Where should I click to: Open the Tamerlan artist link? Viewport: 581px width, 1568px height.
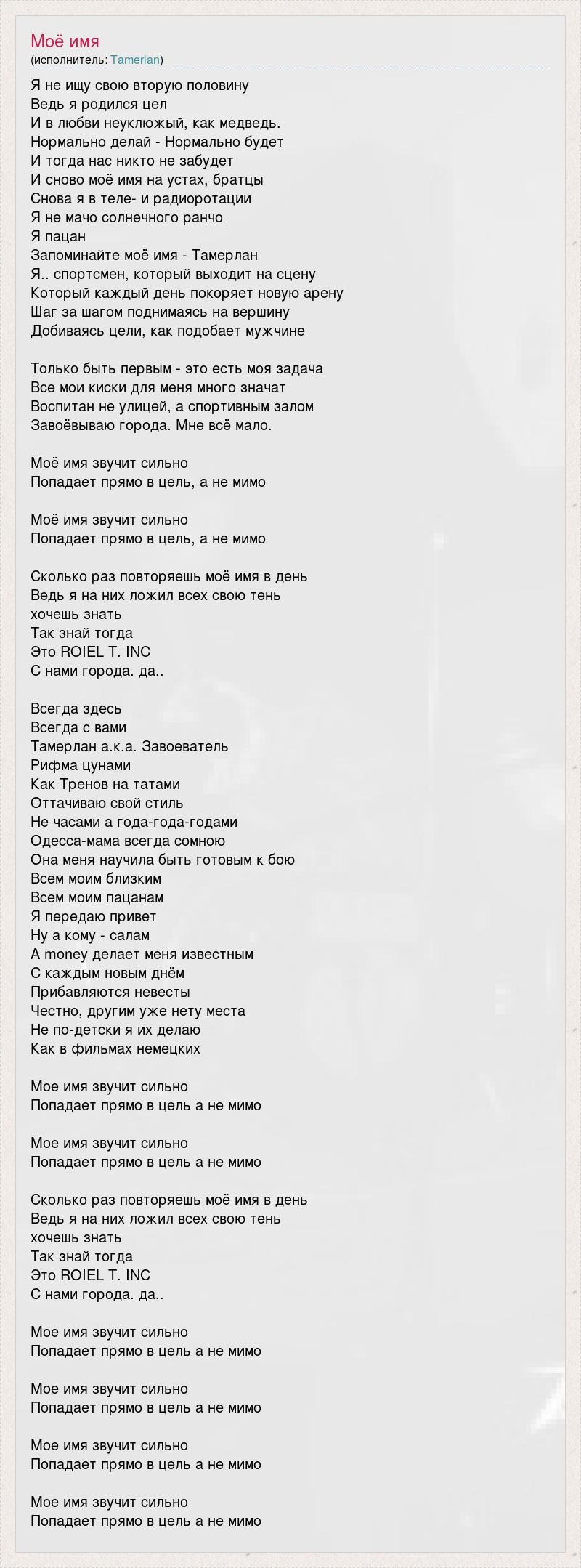pos(135,60)
